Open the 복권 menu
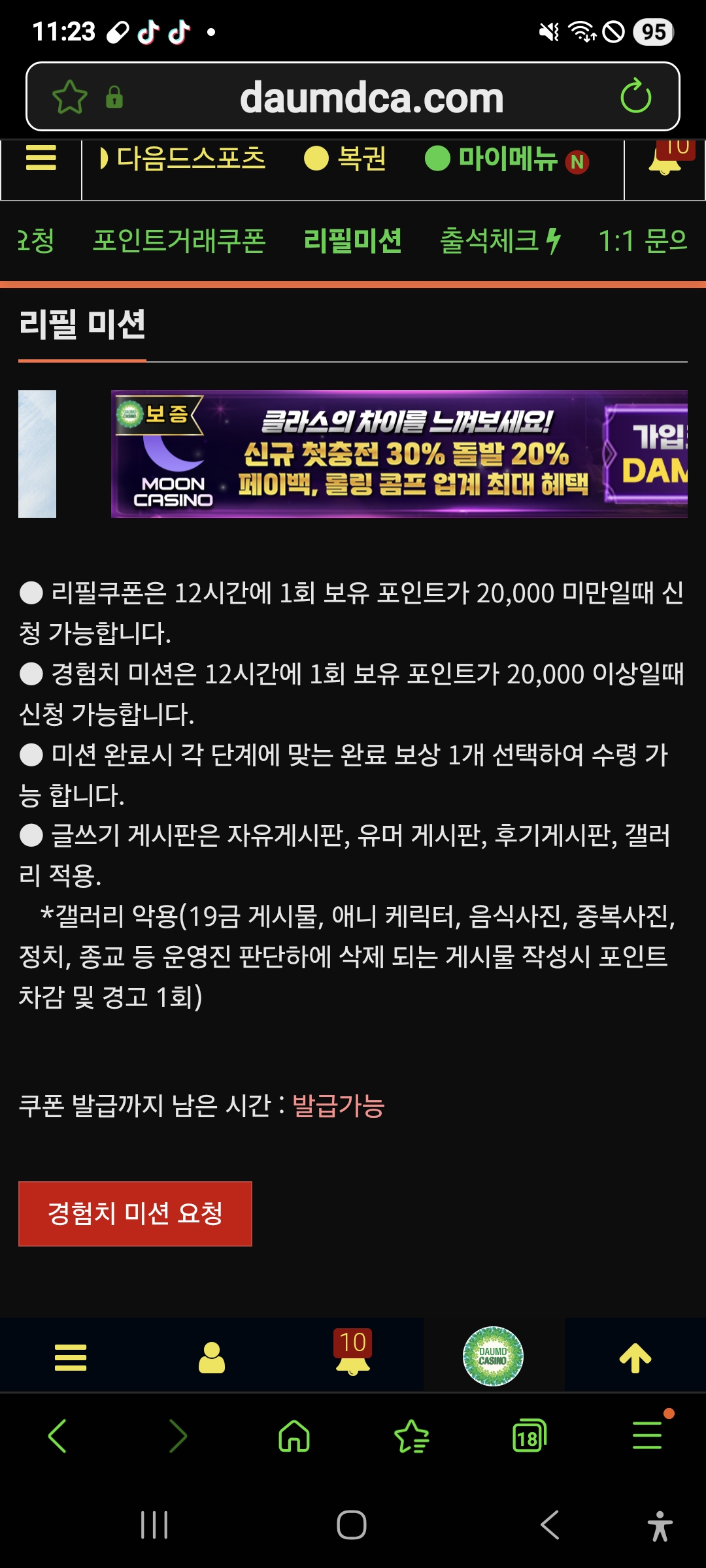706x1568 pixels. (x=346, y=159)
